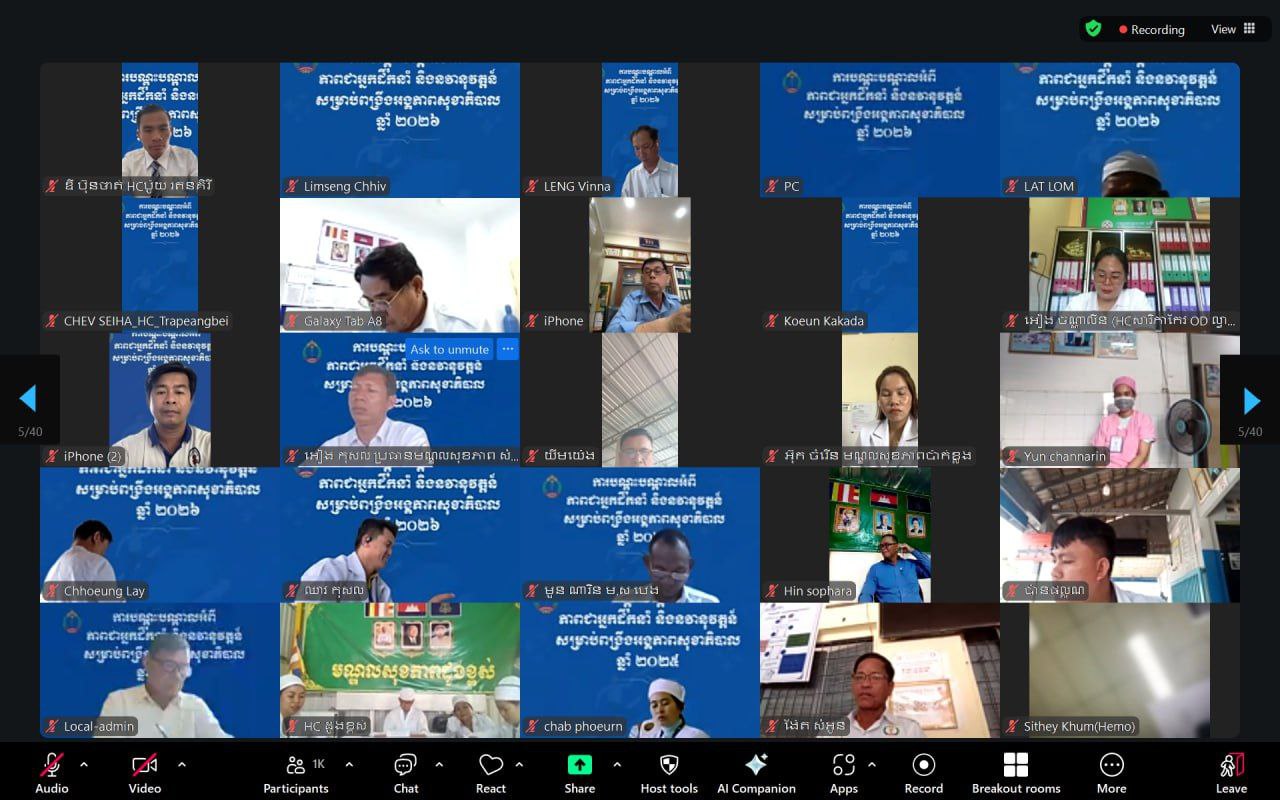Viewport: 1280px width, 800px height.
Task: Change layout using the View button
Action: pos(1233,29)
